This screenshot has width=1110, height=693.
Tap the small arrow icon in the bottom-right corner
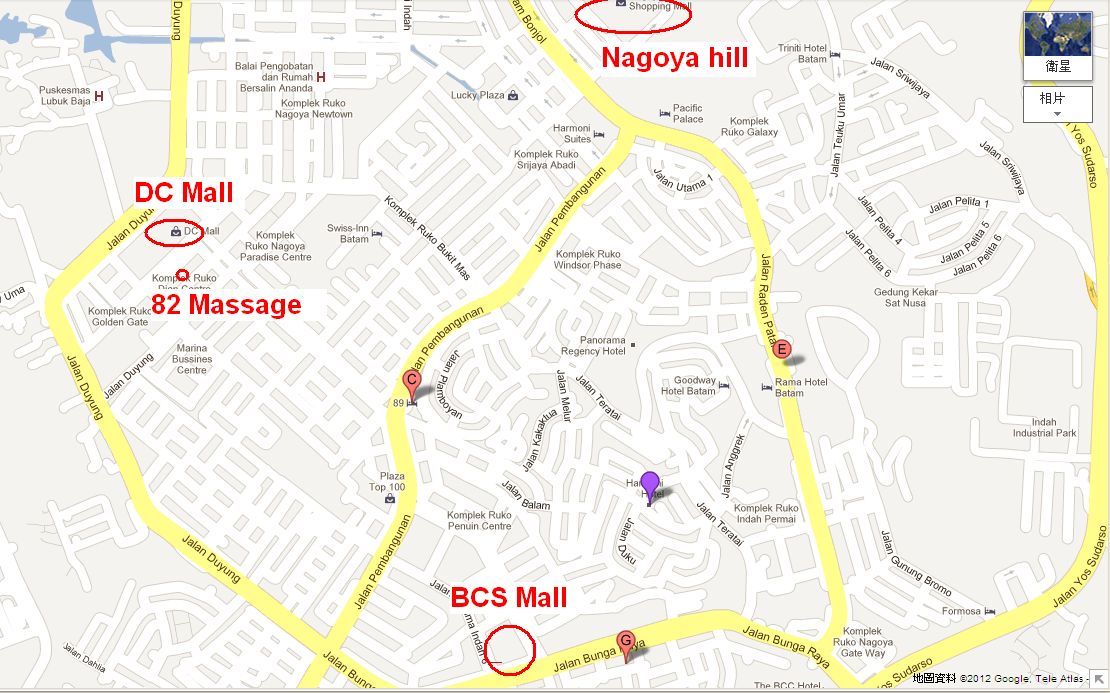point(1100,679)
